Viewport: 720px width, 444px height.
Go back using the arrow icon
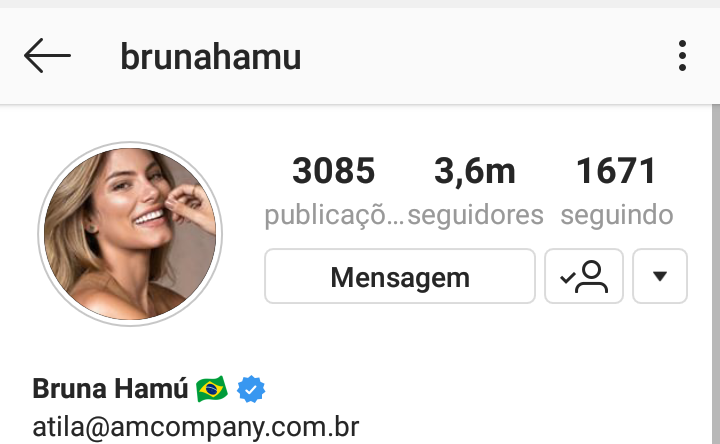tap(47, 57)
